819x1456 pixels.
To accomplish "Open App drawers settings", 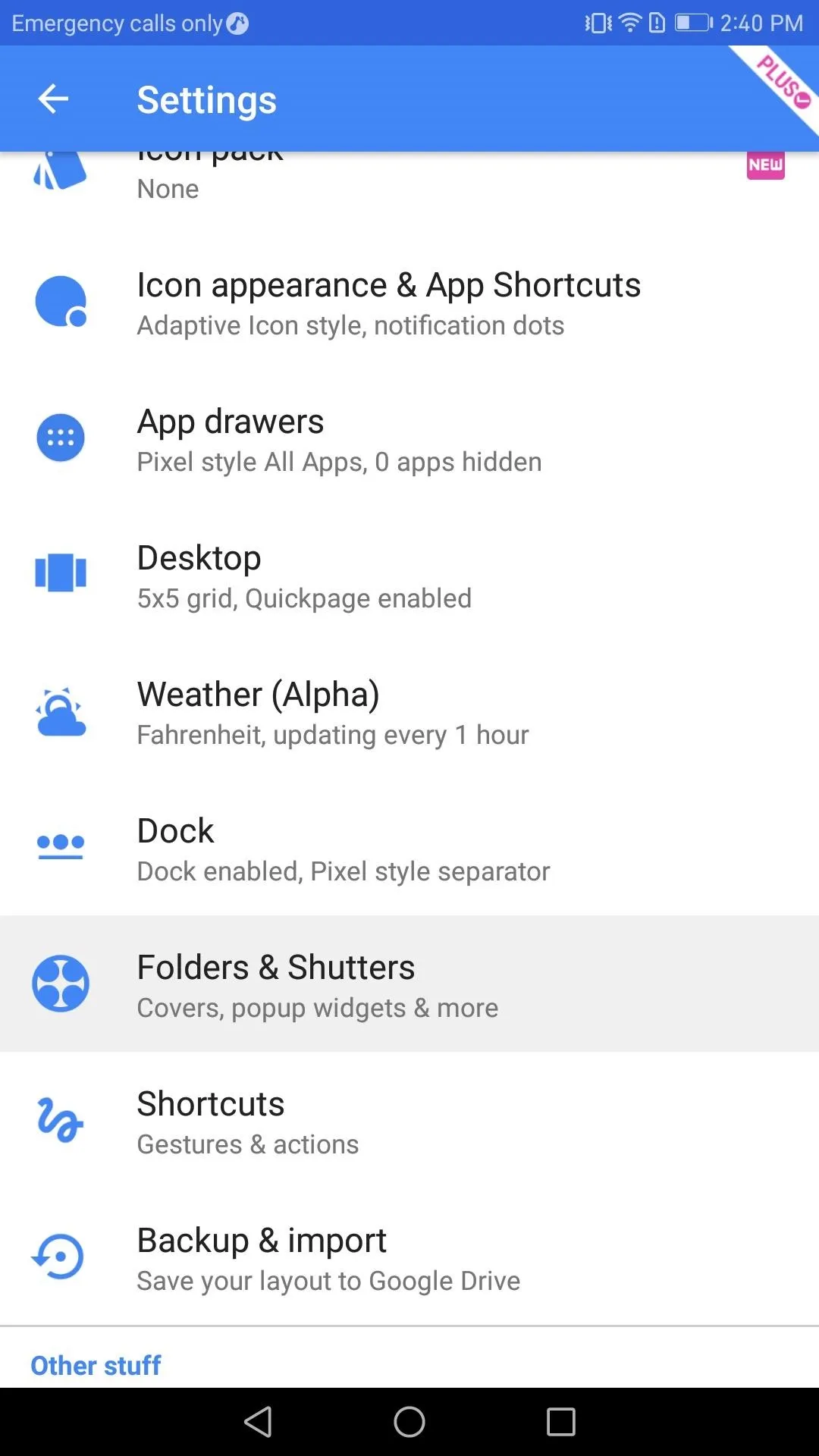I will point(409,438).
